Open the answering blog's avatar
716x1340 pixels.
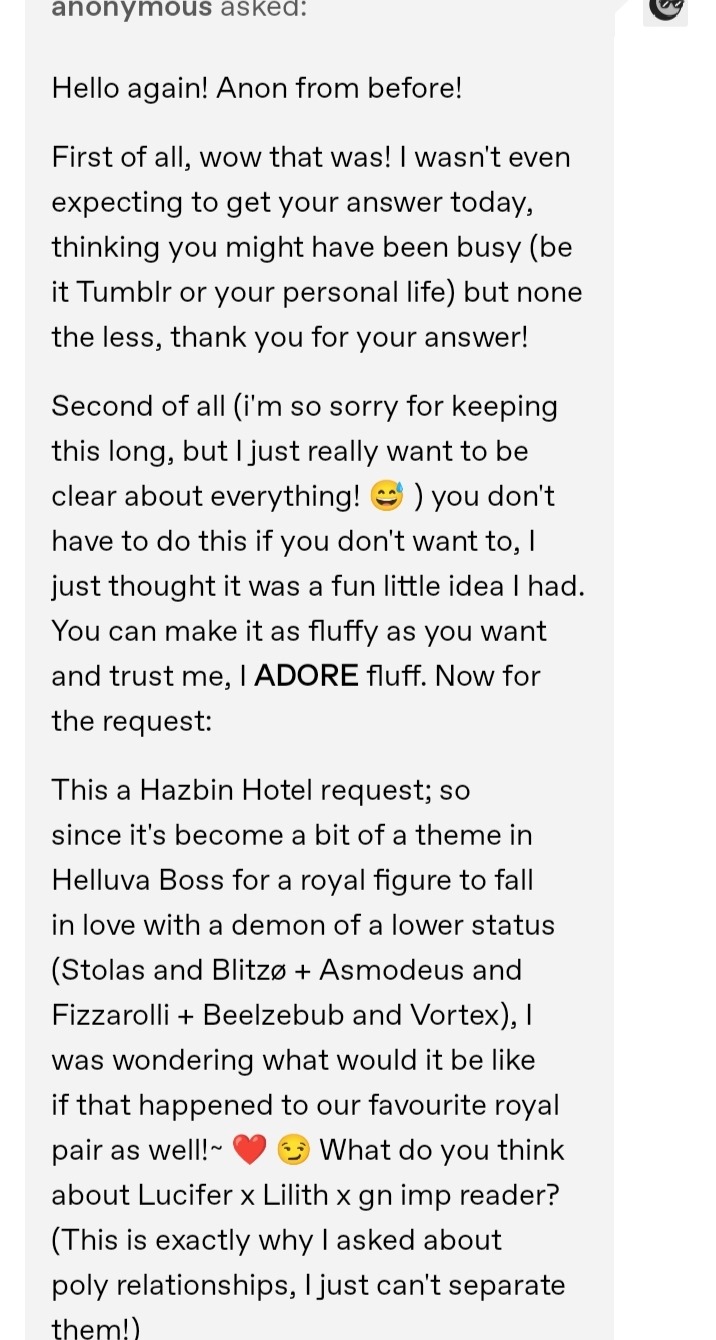tap(665, 8)
